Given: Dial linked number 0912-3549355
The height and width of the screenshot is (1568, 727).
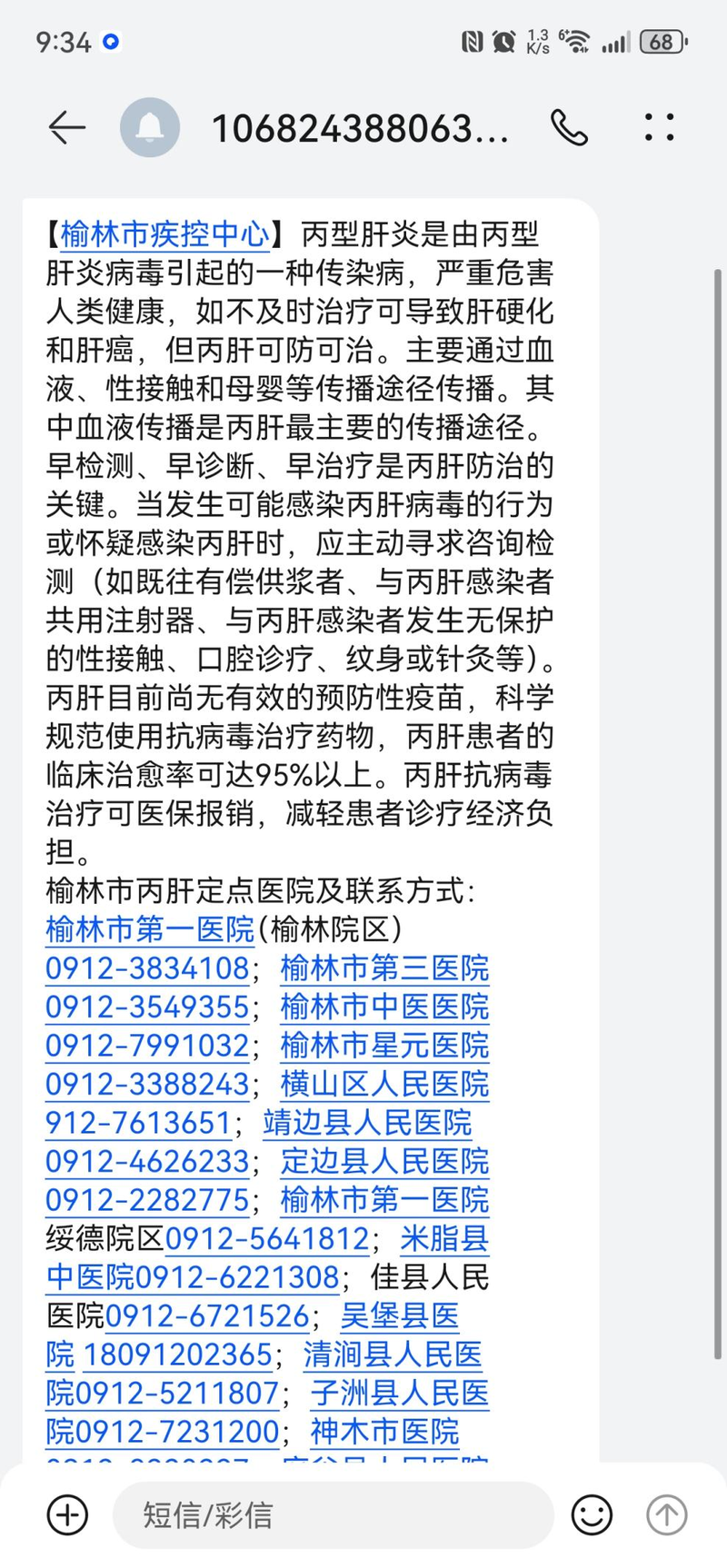Looking at the screenshot, I should (x=147, y=1007).
